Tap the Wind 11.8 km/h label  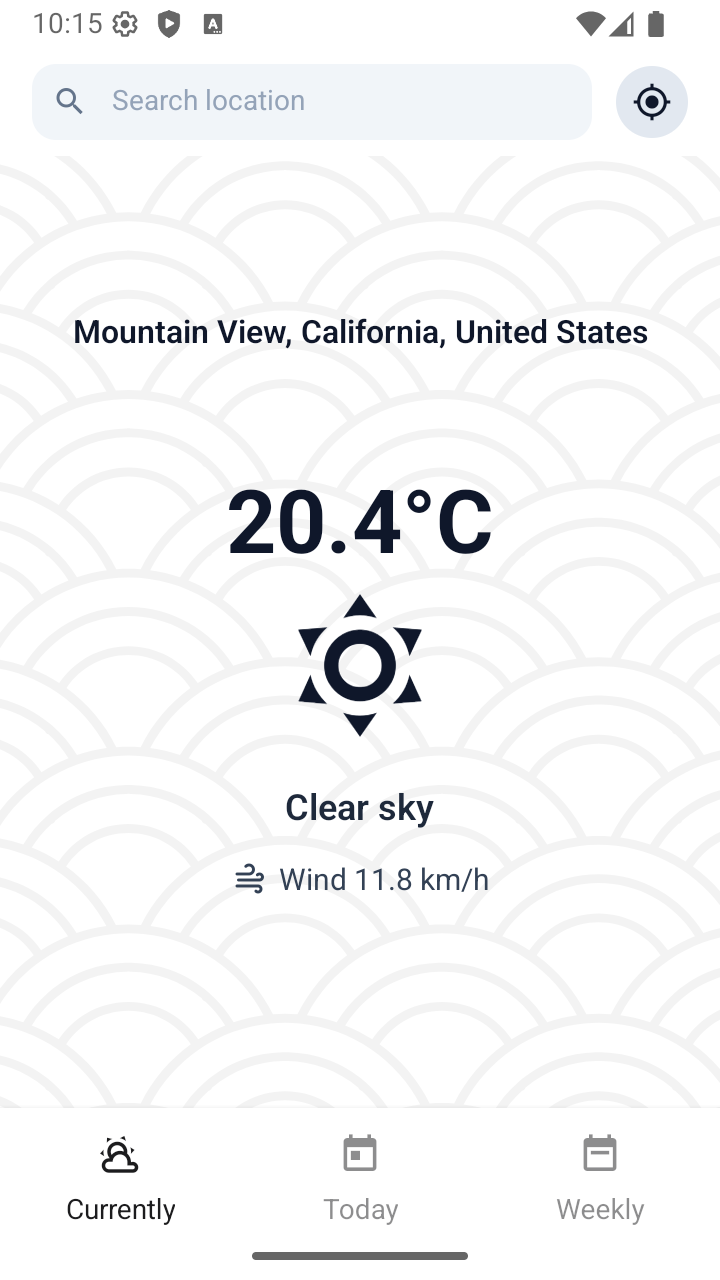[385, 879]
